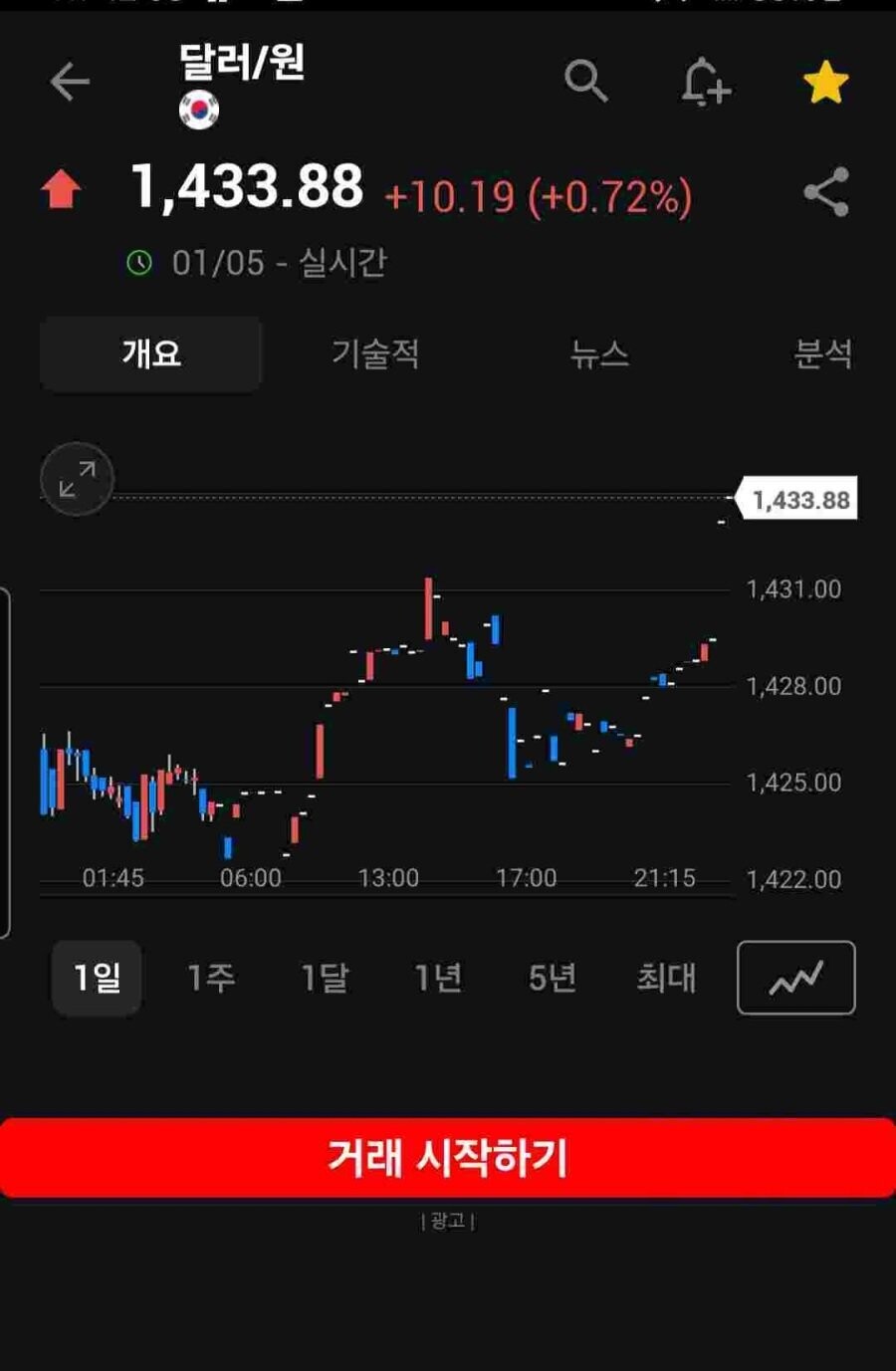Add a price alert with the bell icon
The height and width of the screenshot is (1371, 896).
[x=705, y=82]
